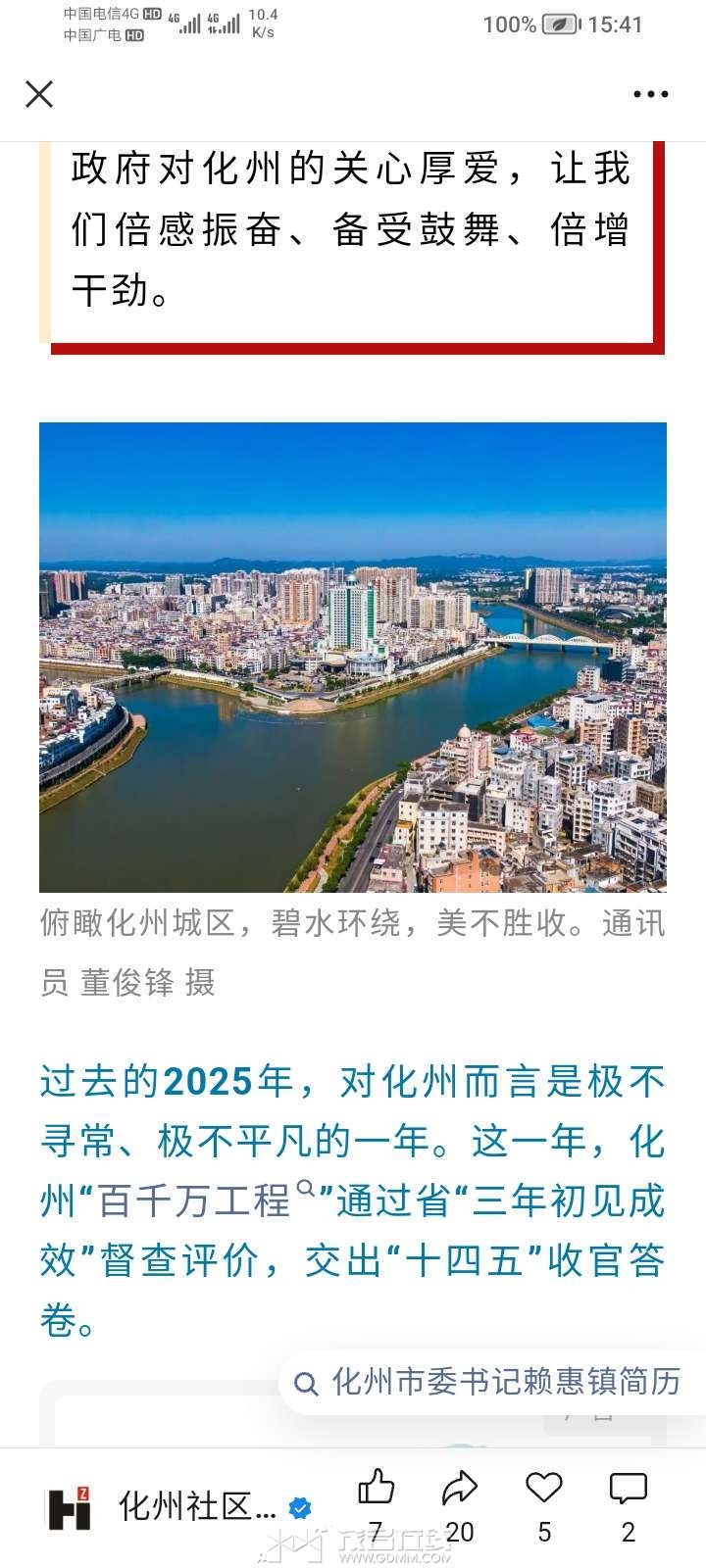Tap the 化州市委书记赖惠镇简历 search suggestion
Screen dimensions: 706x1568
[492, 1383]
